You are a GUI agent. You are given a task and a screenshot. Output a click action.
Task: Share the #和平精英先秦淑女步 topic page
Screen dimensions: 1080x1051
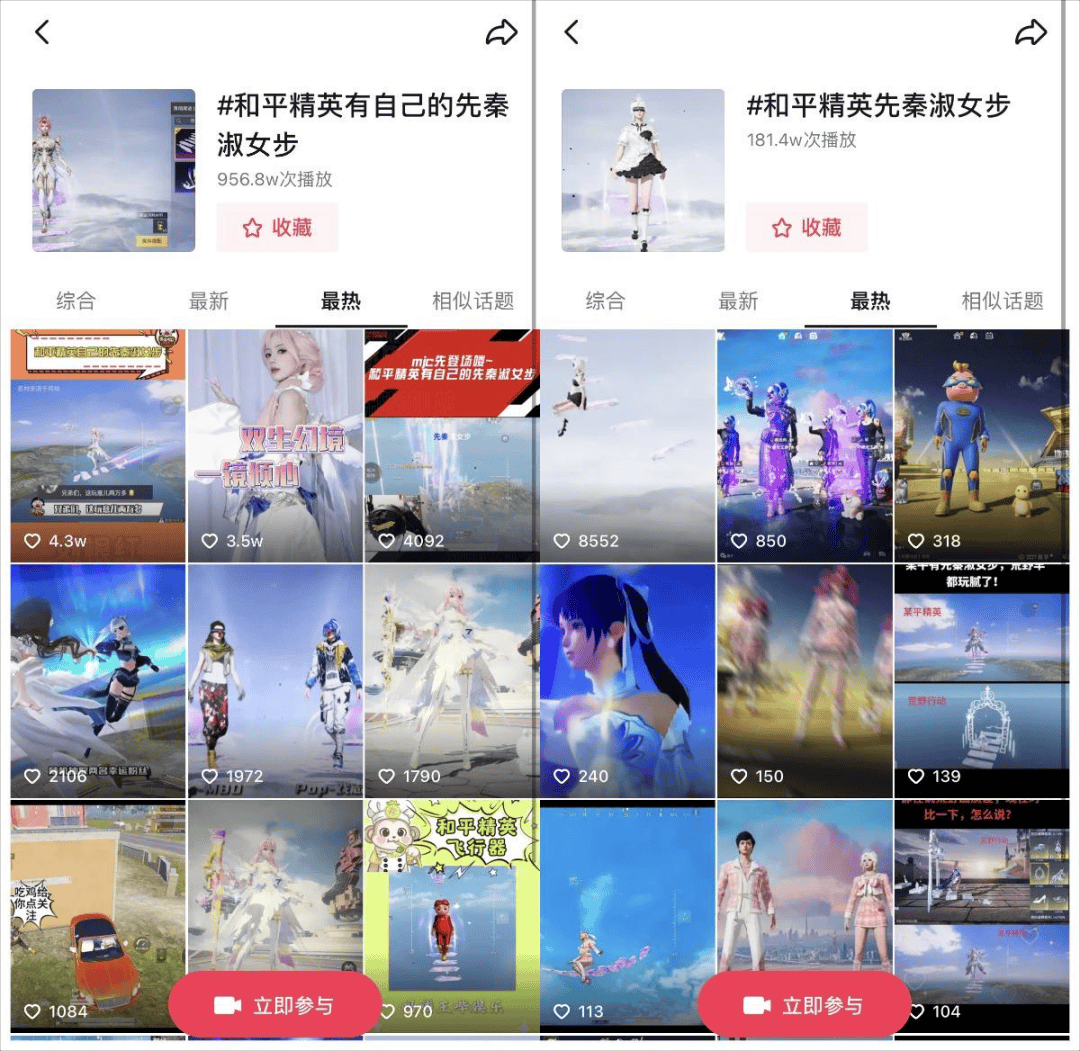[x=1030, y=33]
